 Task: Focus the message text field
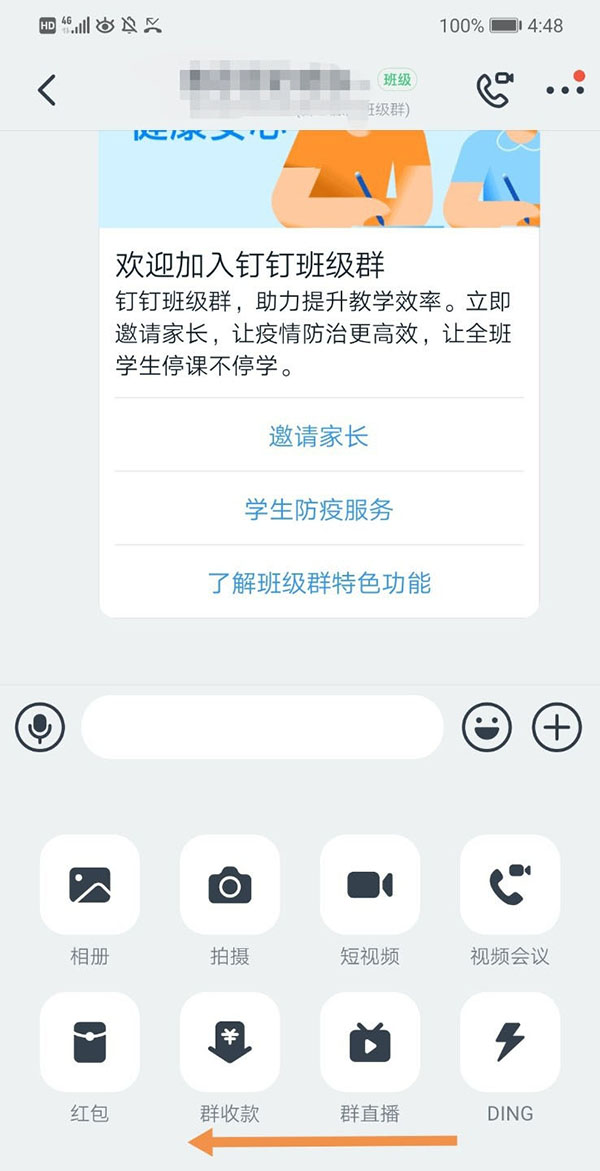pos(262,727)
